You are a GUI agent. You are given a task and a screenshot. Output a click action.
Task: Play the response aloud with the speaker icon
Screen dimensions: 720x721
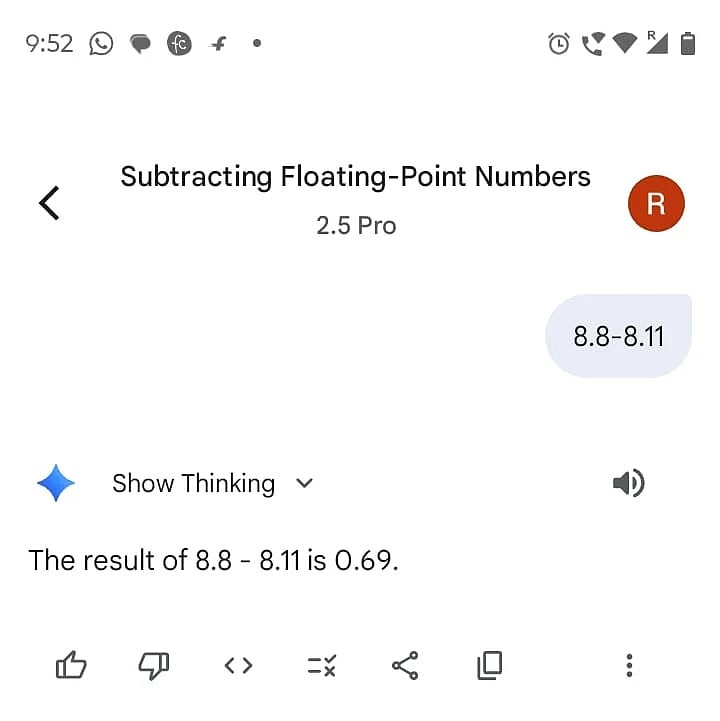pyautogui.click(x=629, y=483)
